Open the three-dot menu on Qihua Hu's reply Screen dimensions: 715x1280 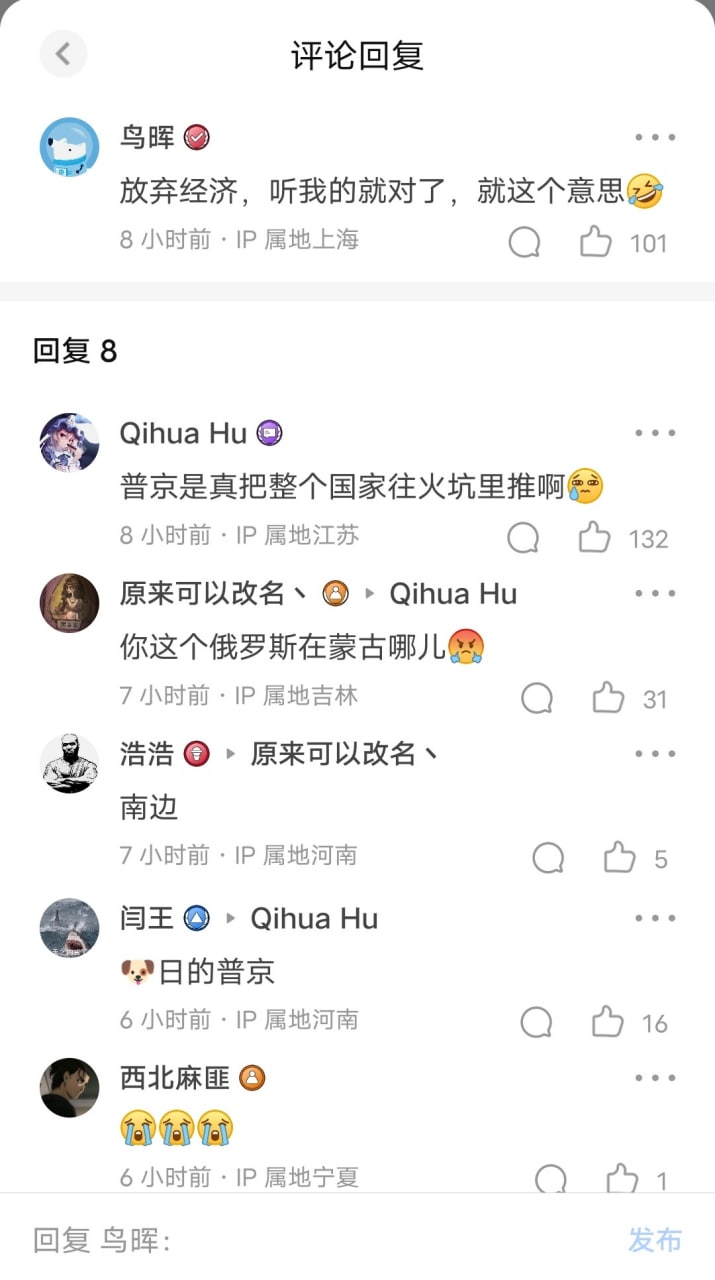[x=656, y=433]
